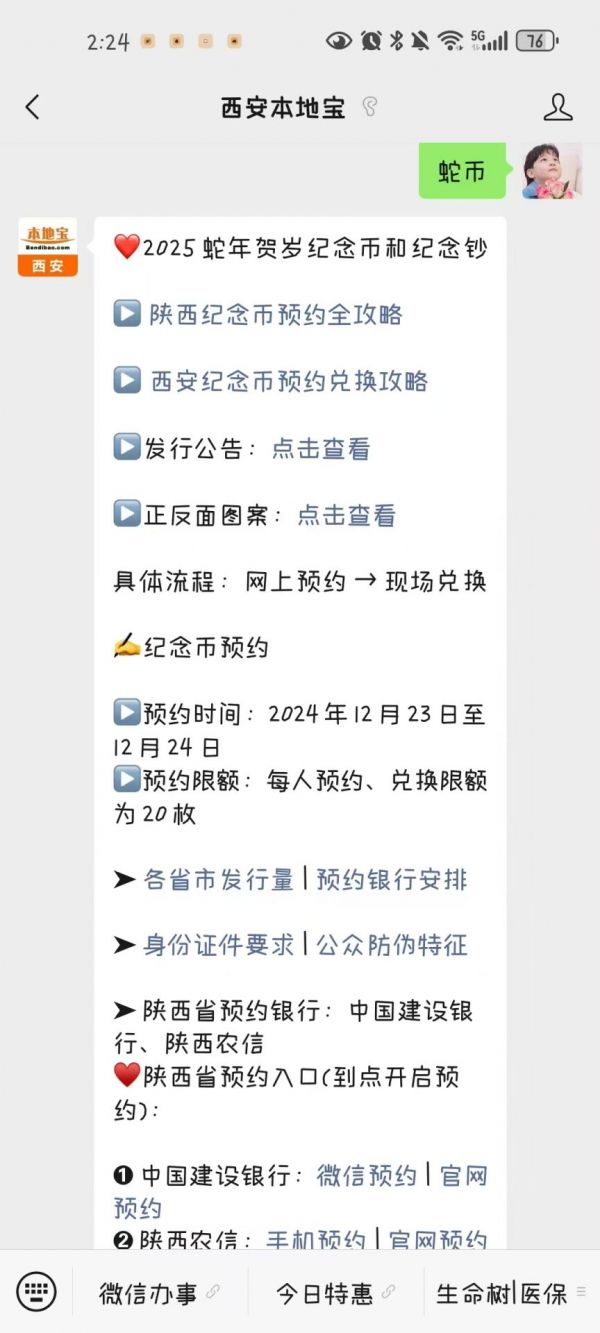Go back from 西安本地宝 chat
This screenshot has width=600, height=1333.
(32, 108)
